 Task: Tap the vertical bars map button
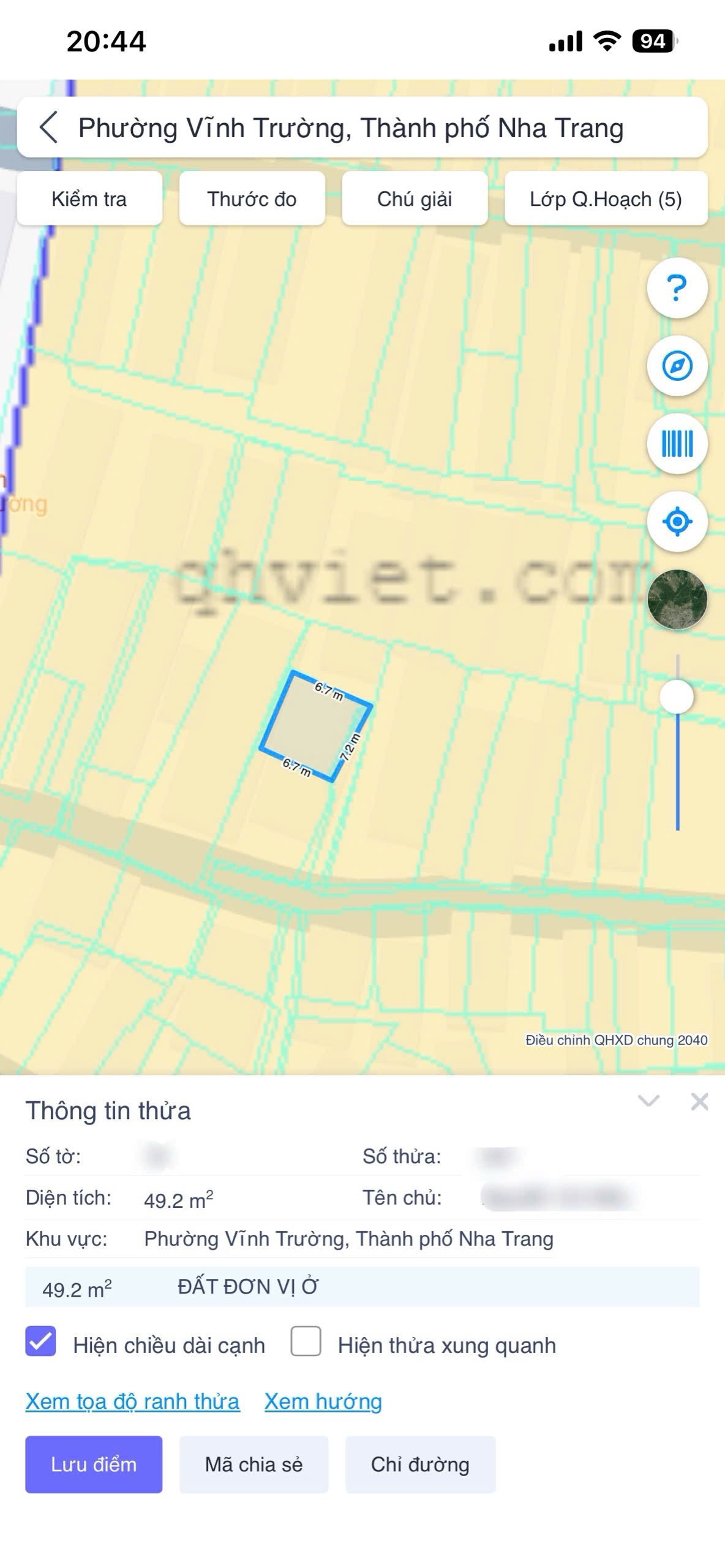pyautogui.click(x=677, y=443)
